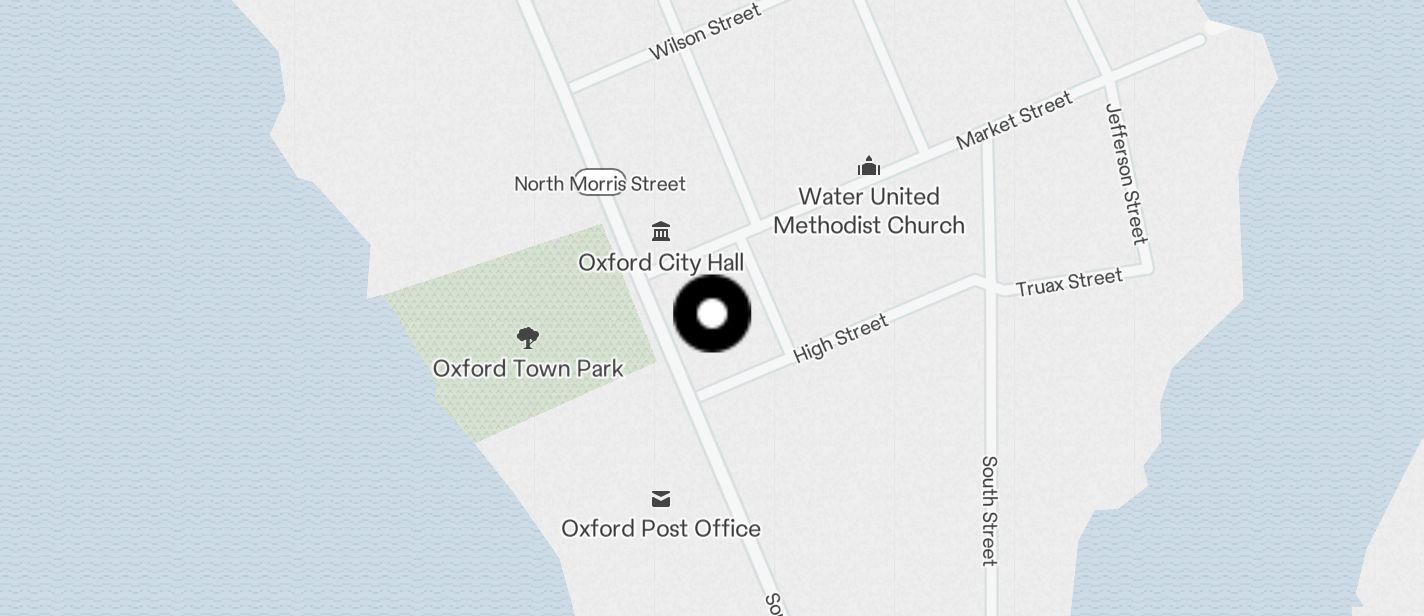
Task: Tap the black location pin marker
Action: tap(712, 314)
